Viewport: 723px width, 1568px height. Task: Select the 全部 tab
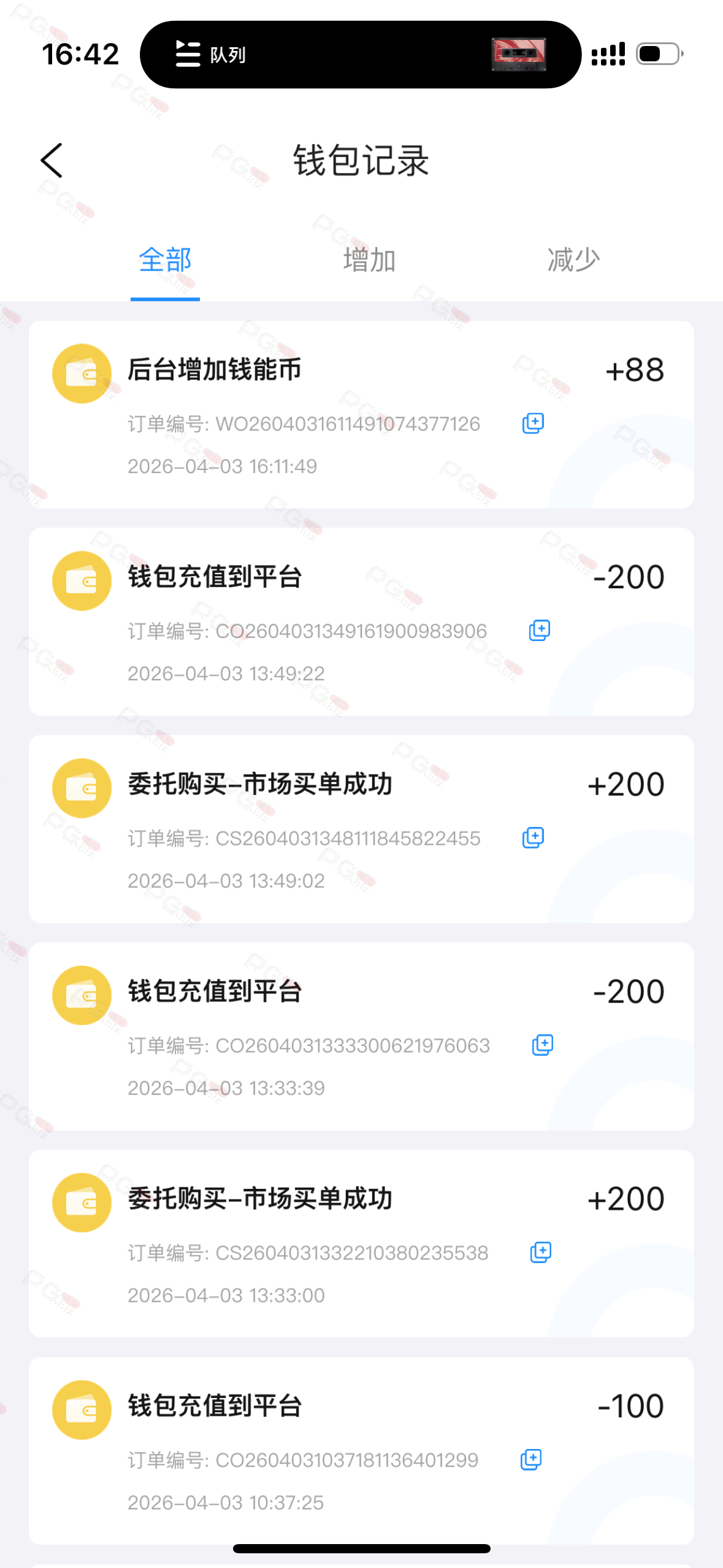(165, 260)
